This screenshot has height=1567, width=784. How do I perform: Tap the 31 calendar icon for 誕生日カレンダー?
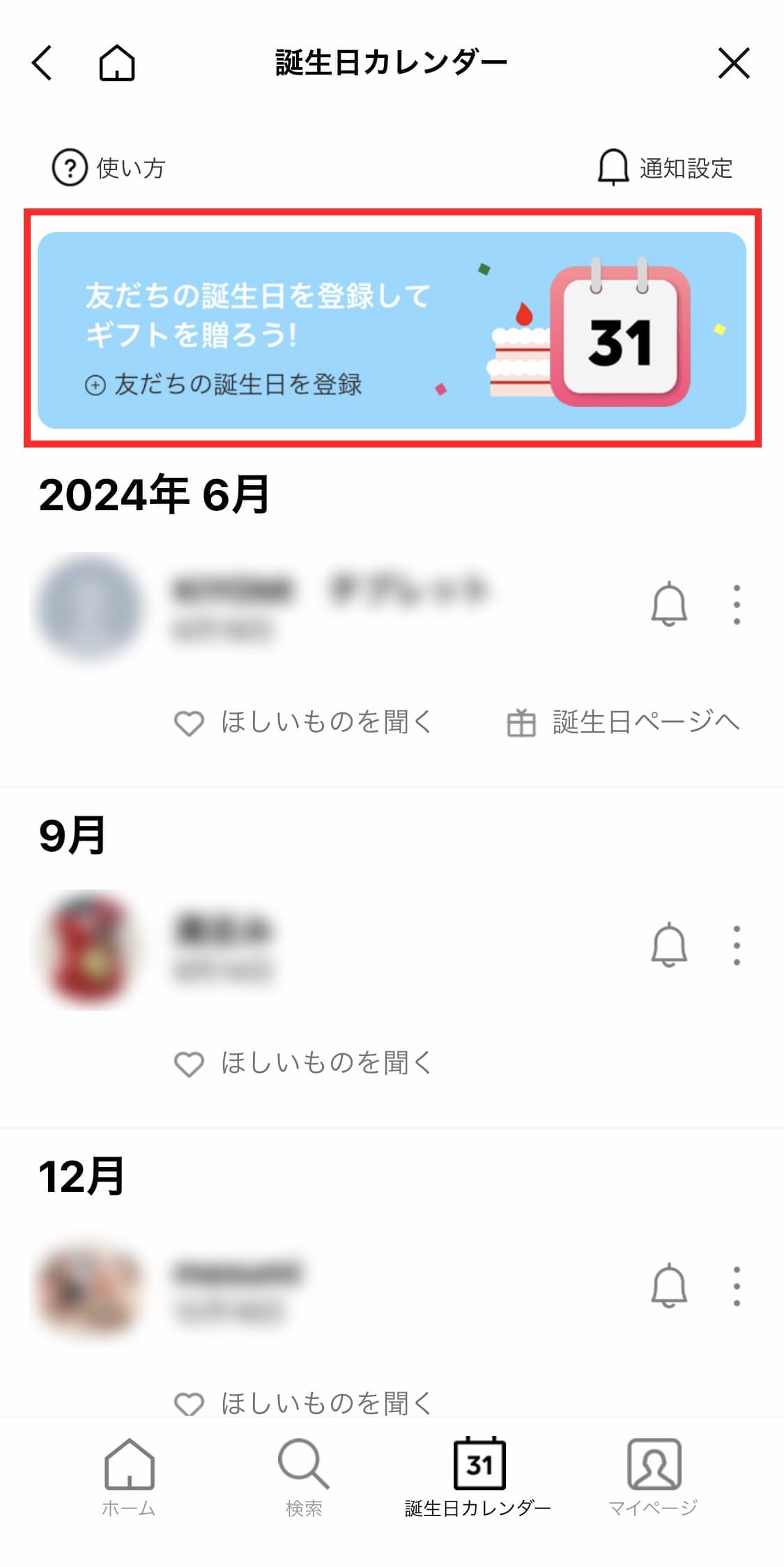[478, 1464]
